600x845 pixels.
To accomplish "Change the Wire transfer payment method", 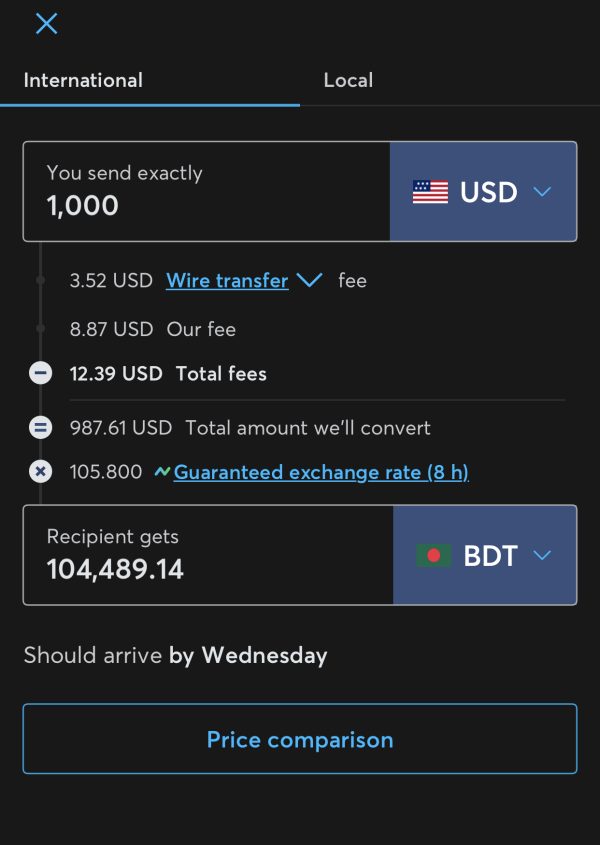I will pos(244,281).
